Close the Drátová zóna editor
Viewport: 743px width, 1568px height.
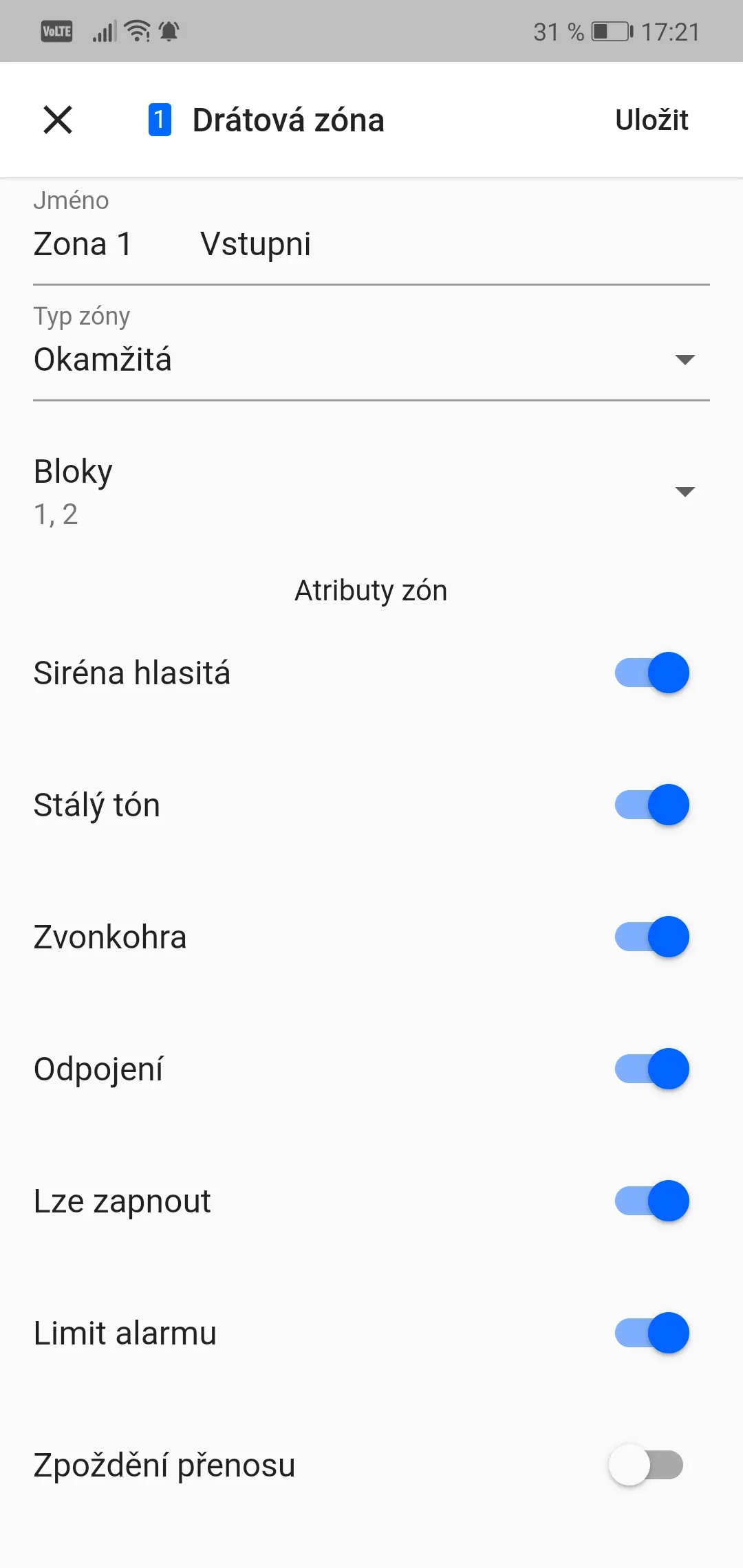click(x=58, y=120)
